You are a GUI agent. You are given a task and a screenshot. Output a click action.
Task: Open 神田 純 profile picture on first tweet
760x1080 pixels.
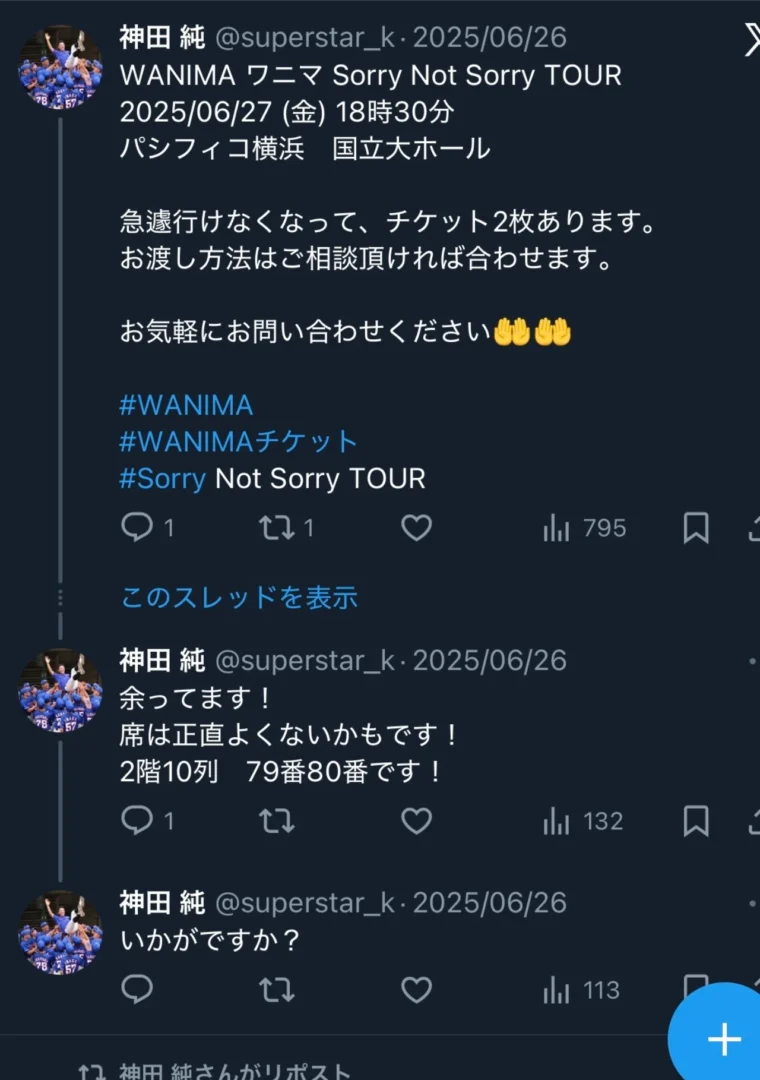(61, 67)
